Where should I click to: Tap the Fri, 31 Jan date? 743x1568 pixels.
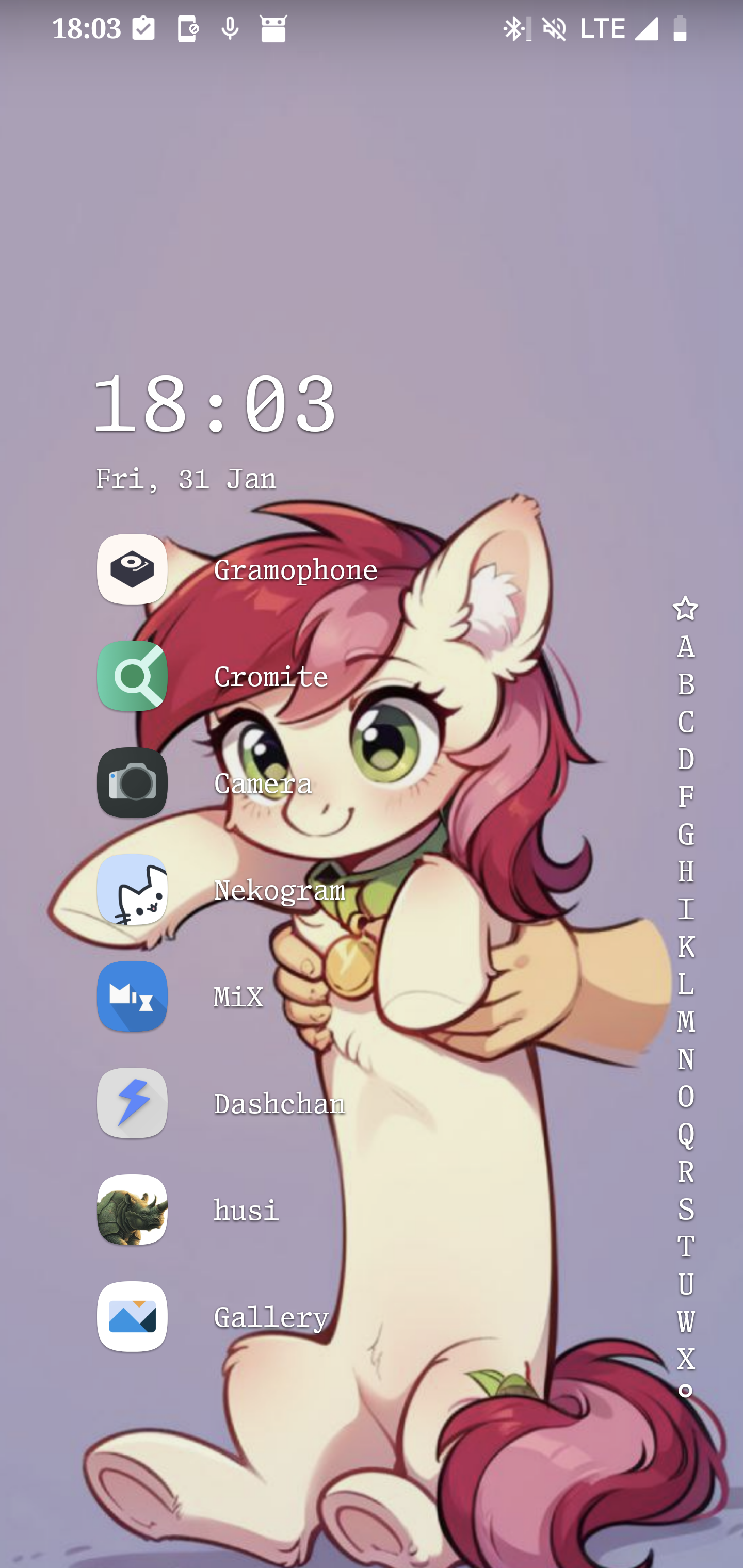(186, 480)
